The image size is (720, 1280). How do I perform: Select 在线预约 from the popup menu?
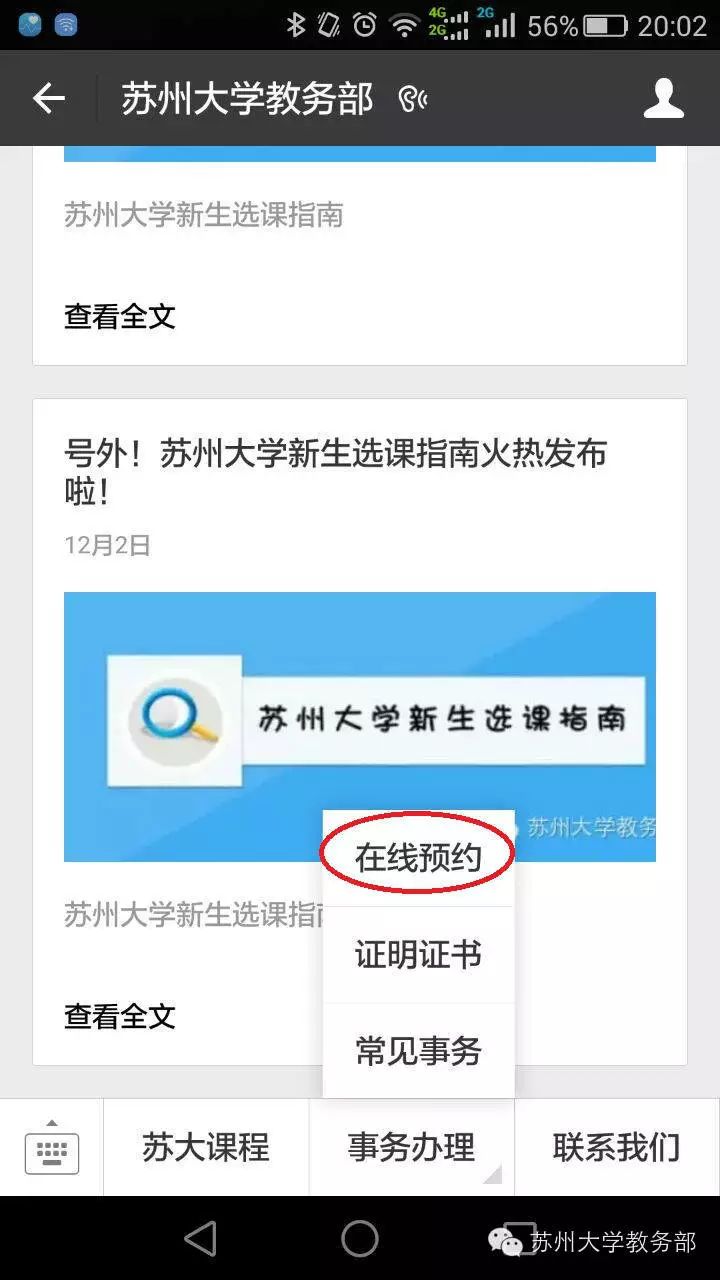tap(418, 858)
